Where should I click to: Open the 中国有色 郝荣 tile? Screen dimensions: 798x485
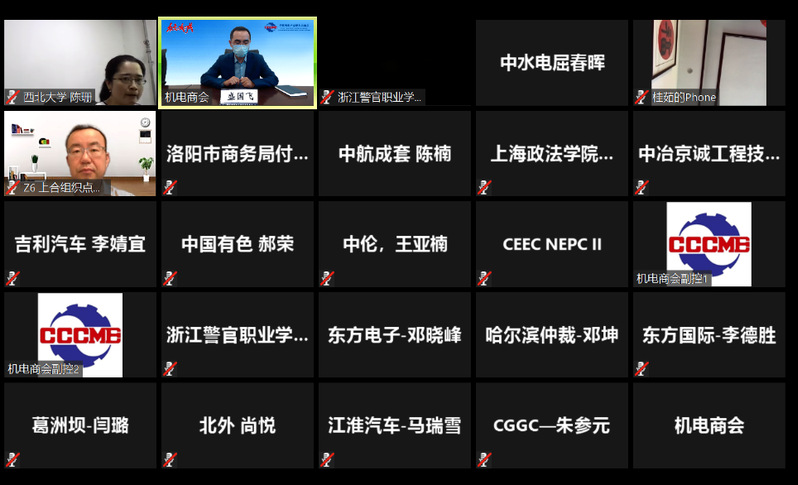coord(237,243)
